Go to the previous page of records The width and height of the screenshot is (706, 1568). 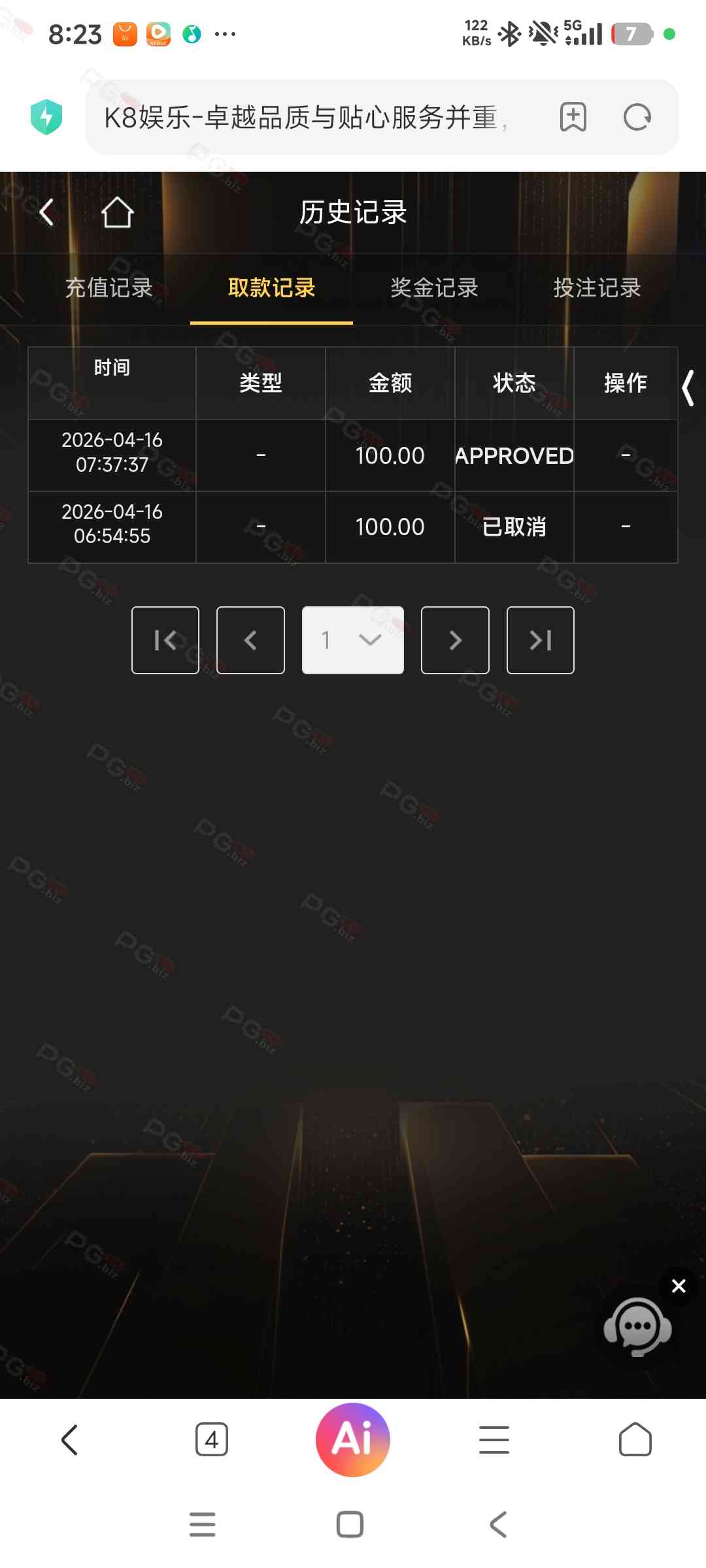tap(250, 640)
